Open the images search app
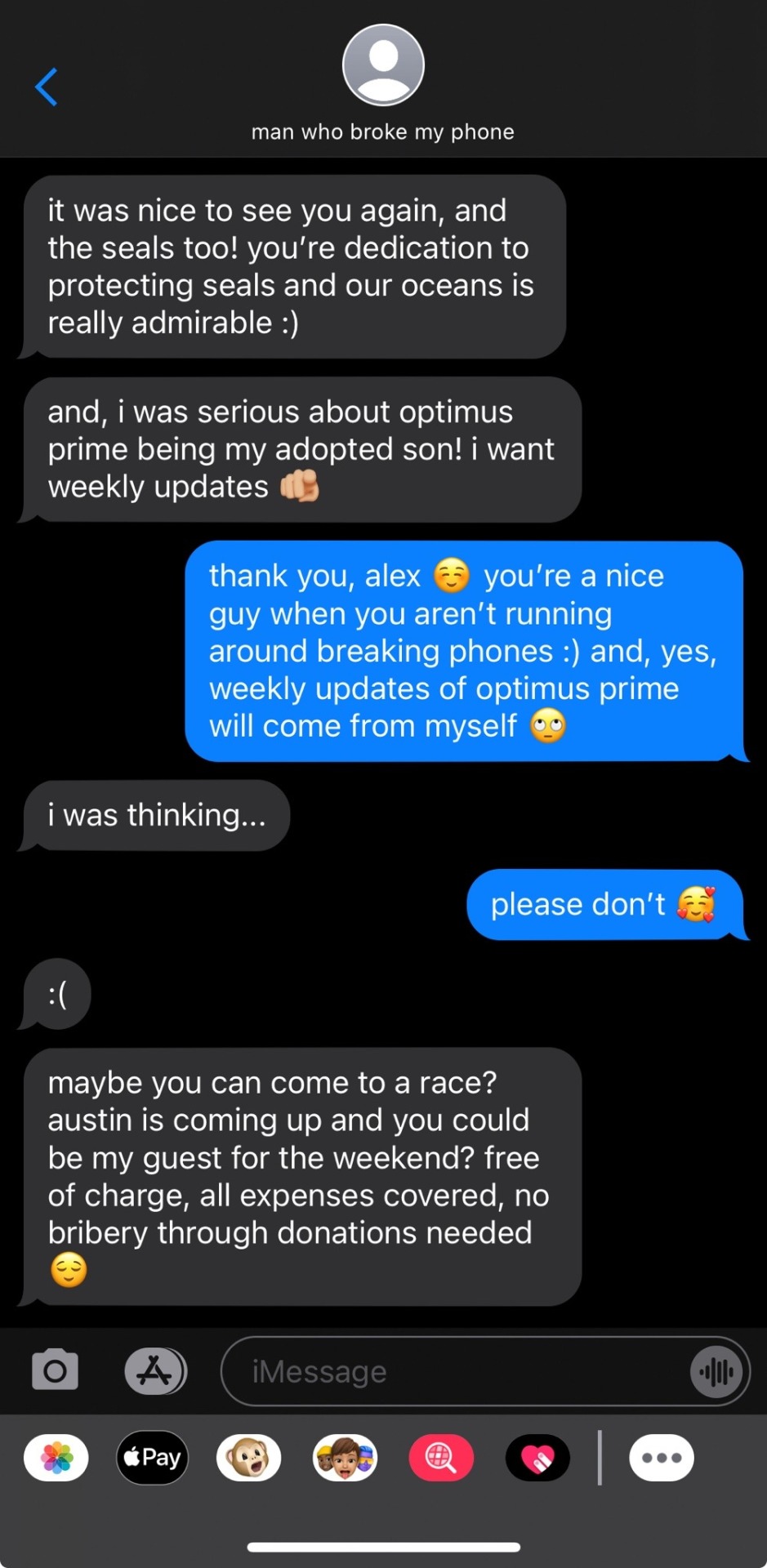Screen dimensions: 767x1568 click(x=441, y=1458)
